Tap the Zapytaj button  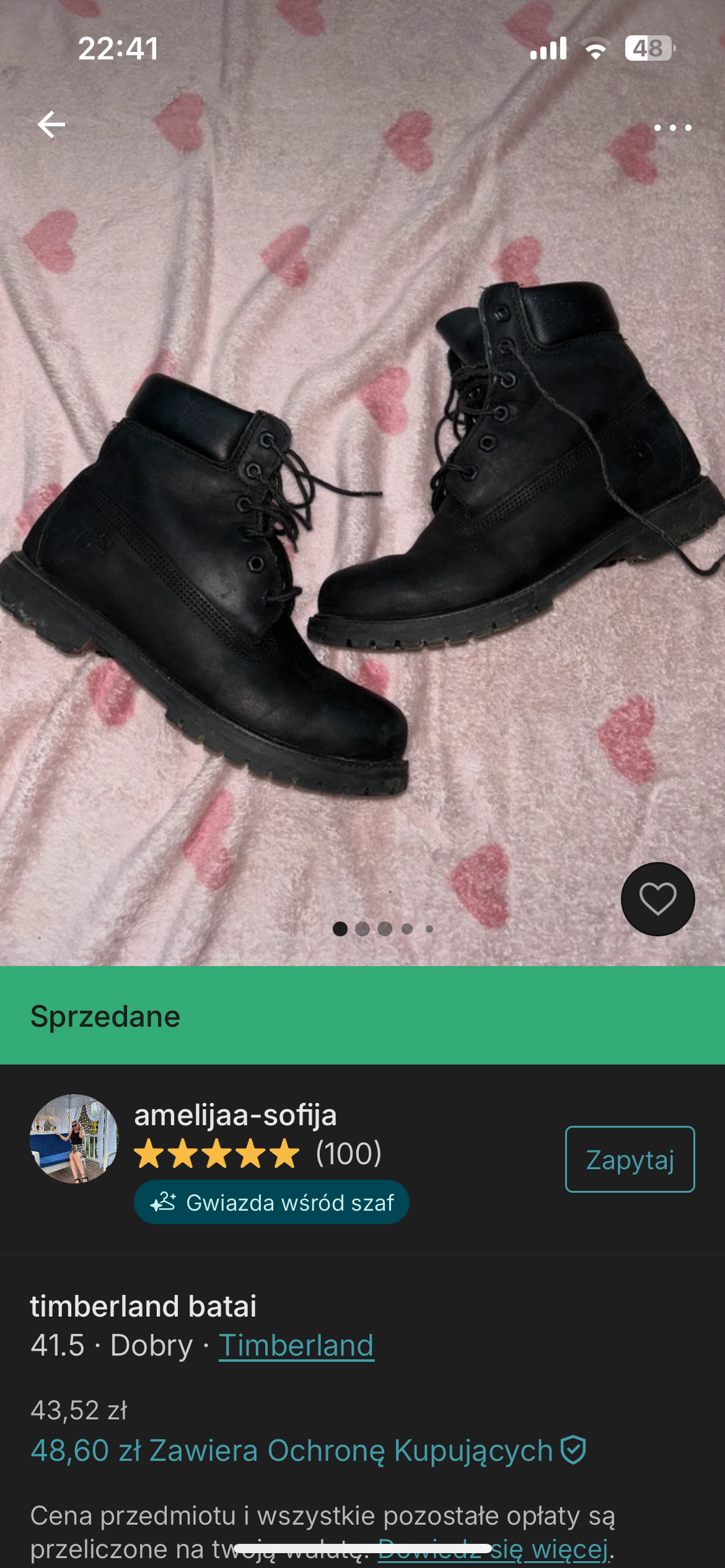click(630, 1159)
